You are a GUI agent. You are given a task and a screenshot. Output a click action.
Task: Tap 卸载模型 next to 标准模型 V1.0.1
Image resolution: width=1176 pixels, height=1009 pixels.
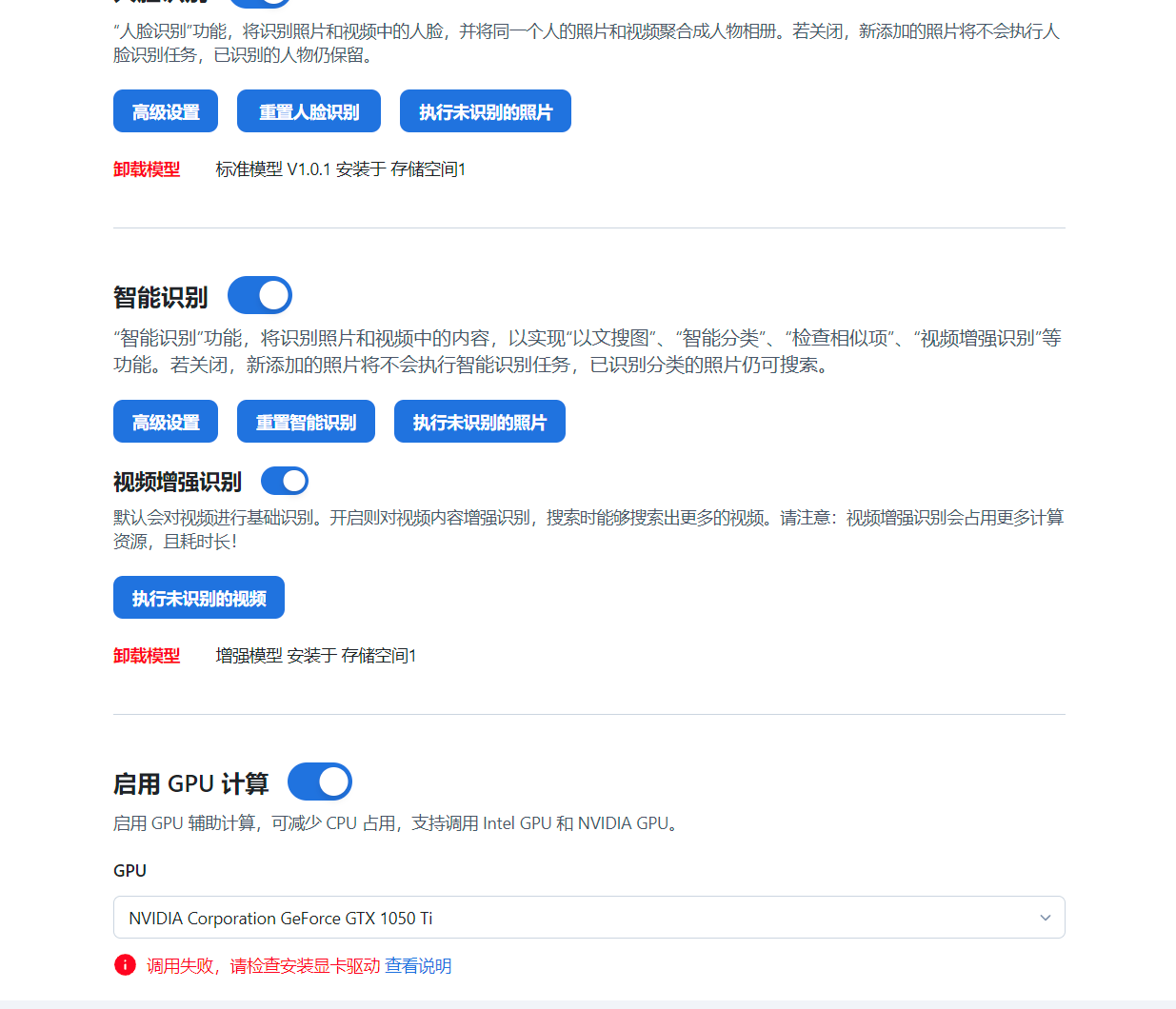[x=147, y=169]
